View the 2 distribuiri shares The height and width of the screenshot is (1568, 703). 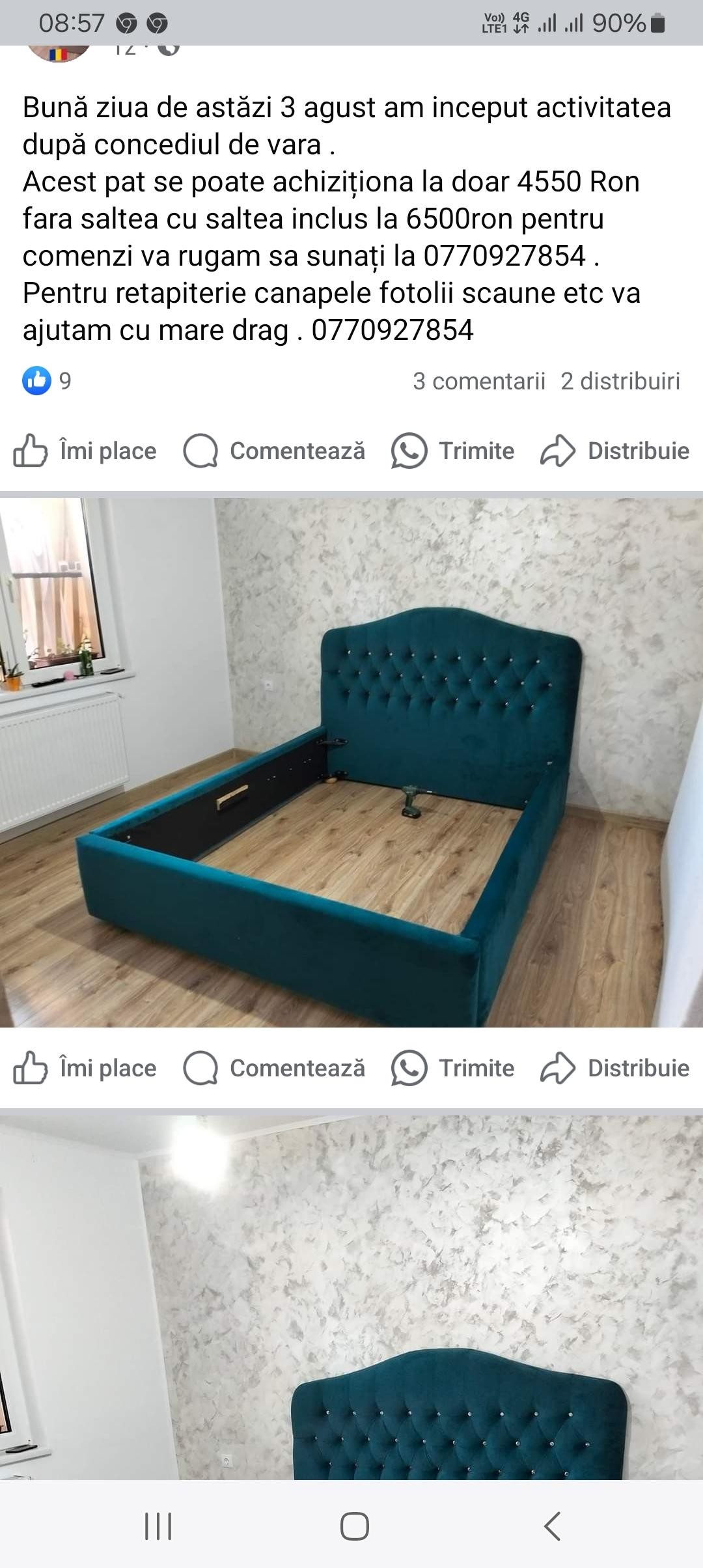[620, 381]
